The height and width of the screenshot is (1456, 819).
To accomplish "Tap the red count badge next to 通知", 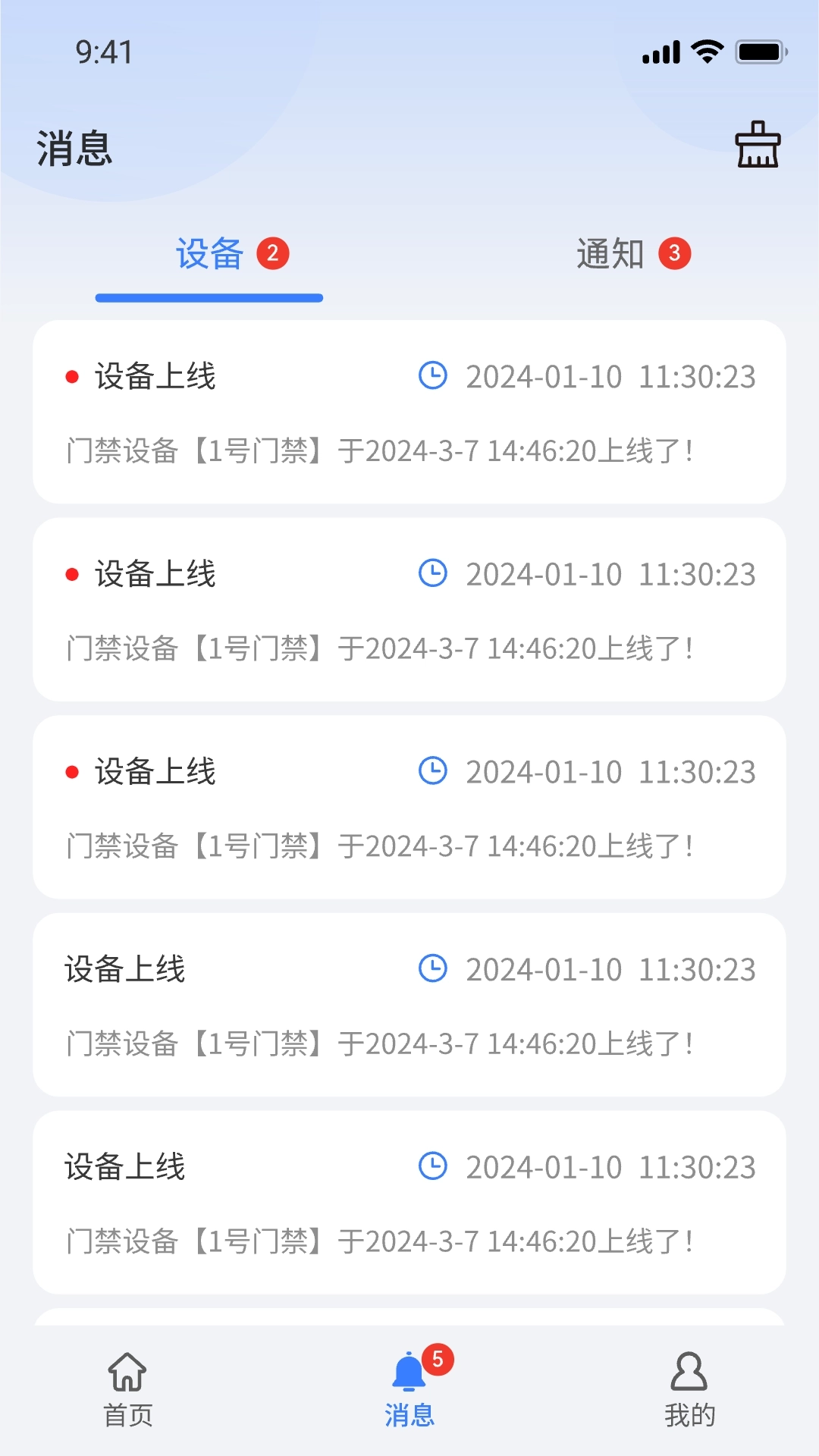I will point(673,254).
